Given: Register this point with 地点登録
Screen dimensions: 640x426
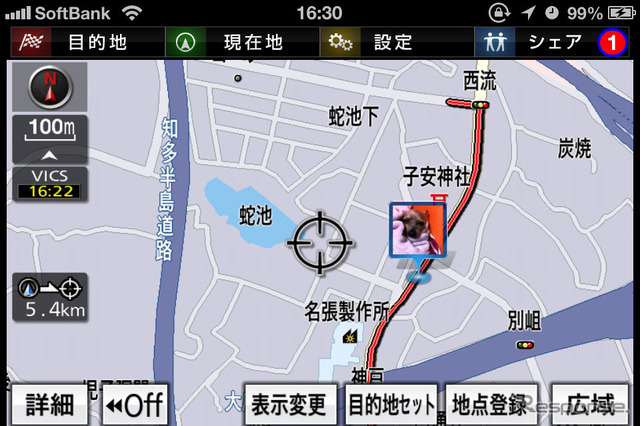Looking at the screenshot, I should (x=490, y=405).
